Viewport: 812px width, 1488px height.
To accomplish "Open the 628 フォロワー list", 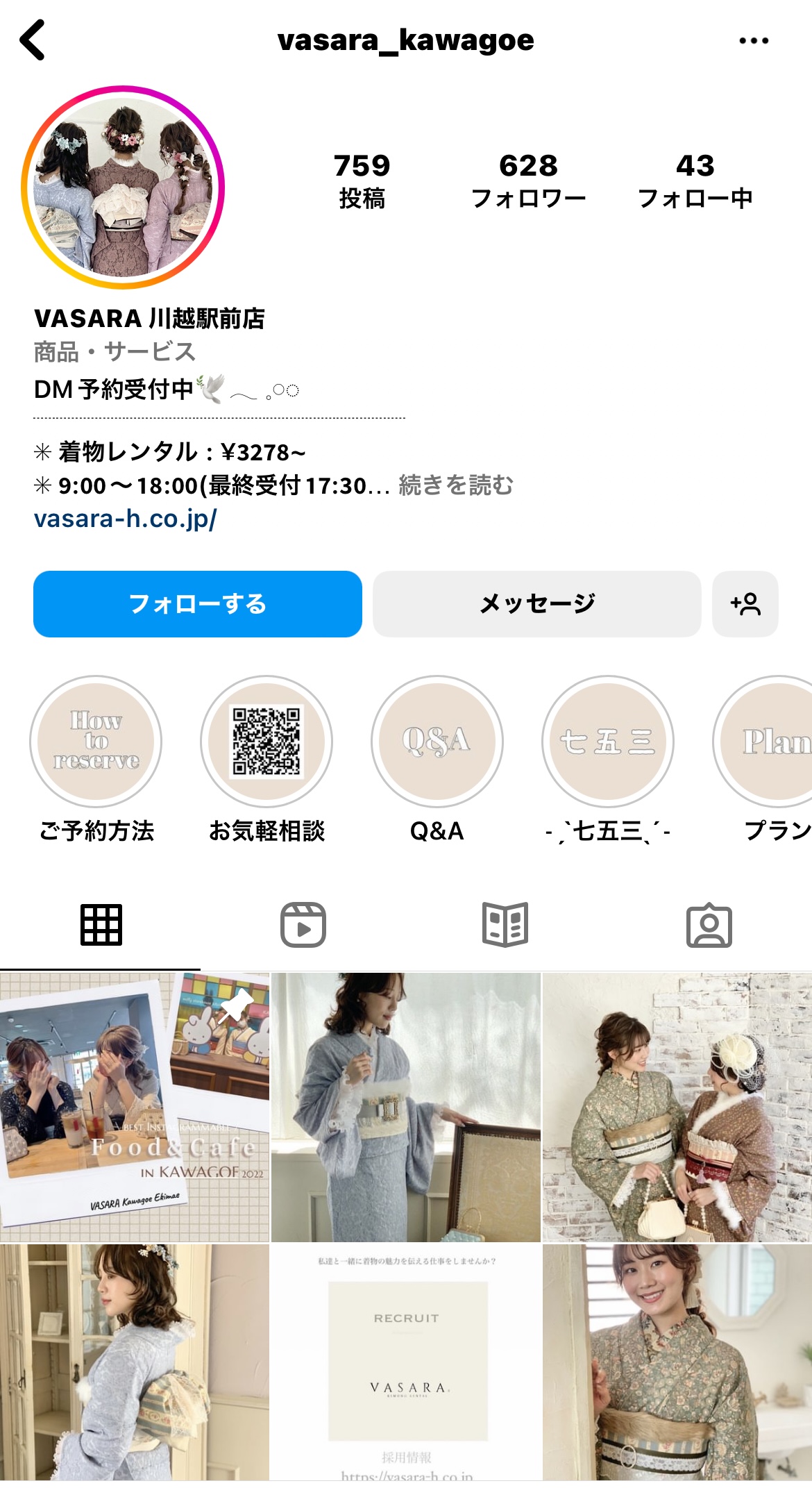I will pos(528,181).
